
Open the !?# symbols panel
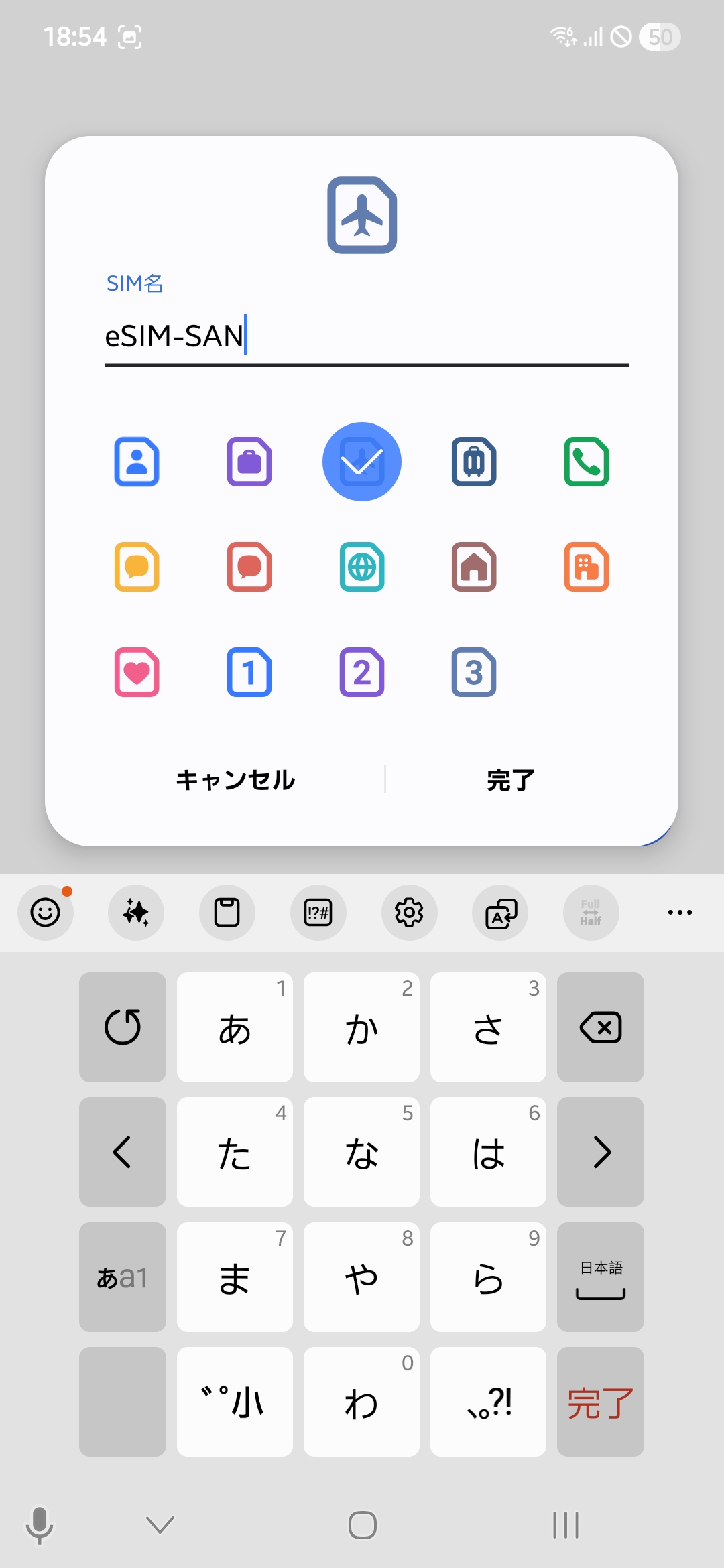(x=318, y=913)
